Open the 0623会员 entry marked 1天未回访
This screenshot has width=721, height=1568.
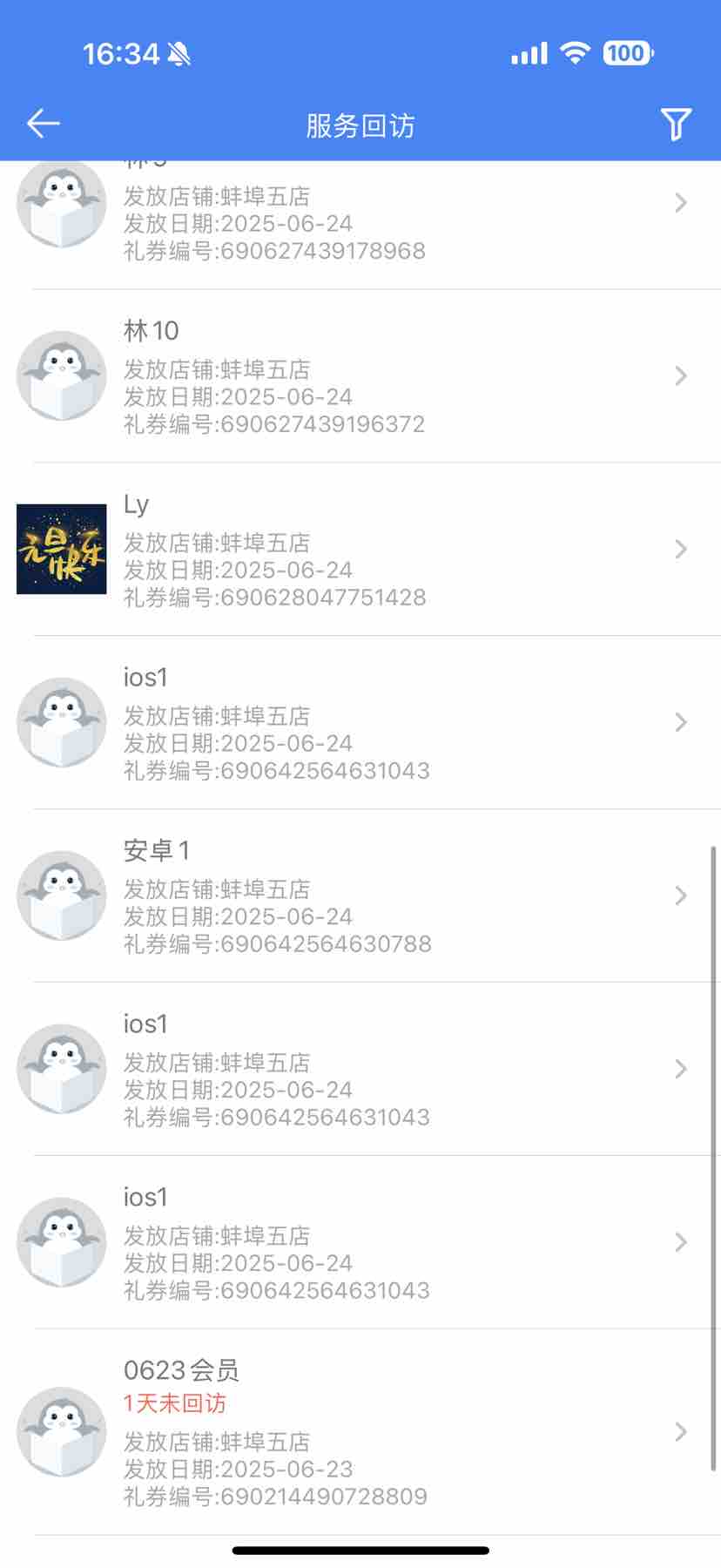pyautogui.click(x=360, y=1431)
